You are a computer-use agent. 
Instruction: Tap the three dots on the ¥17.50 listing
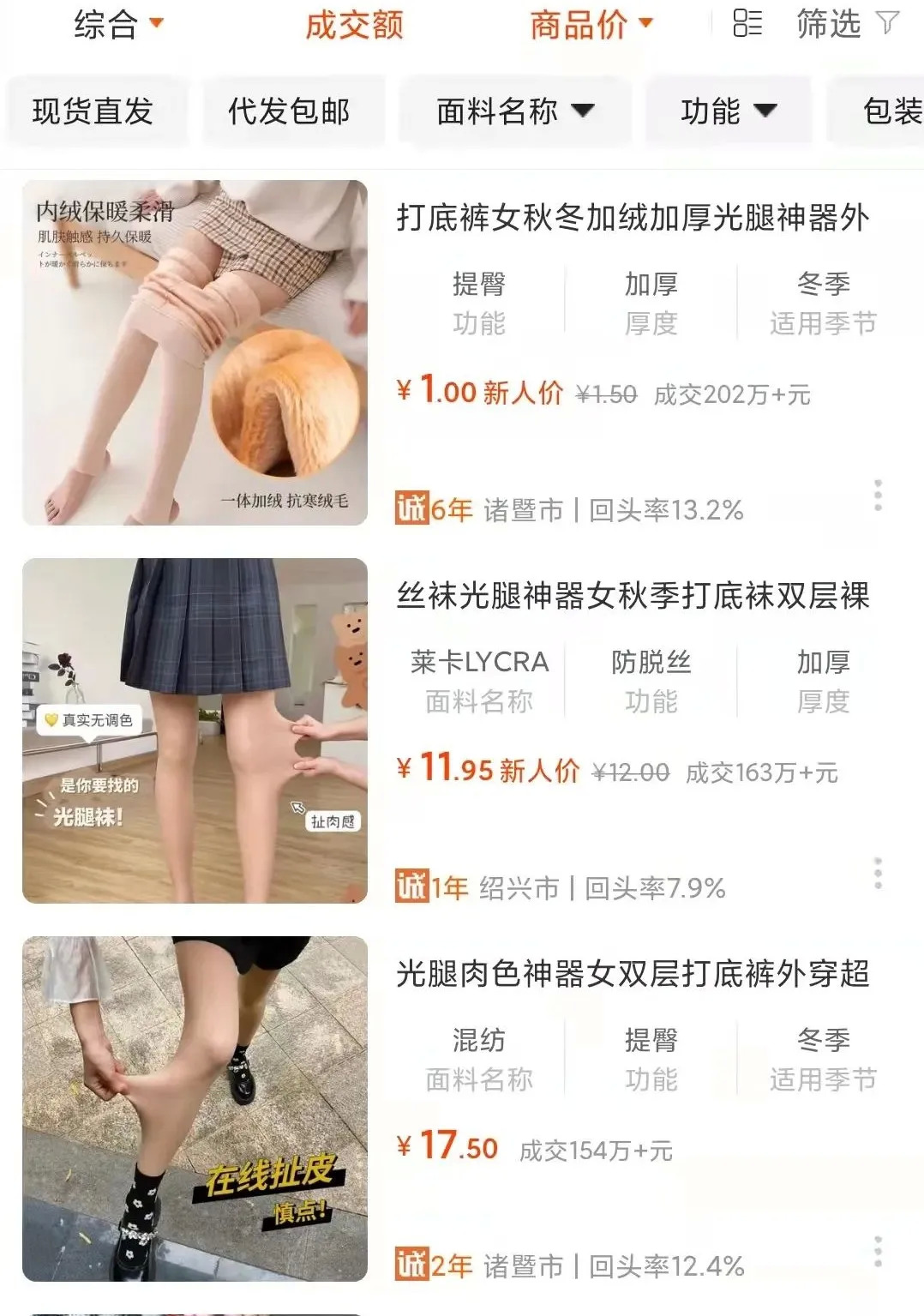pyautogui.click(x=878, y=1252)
